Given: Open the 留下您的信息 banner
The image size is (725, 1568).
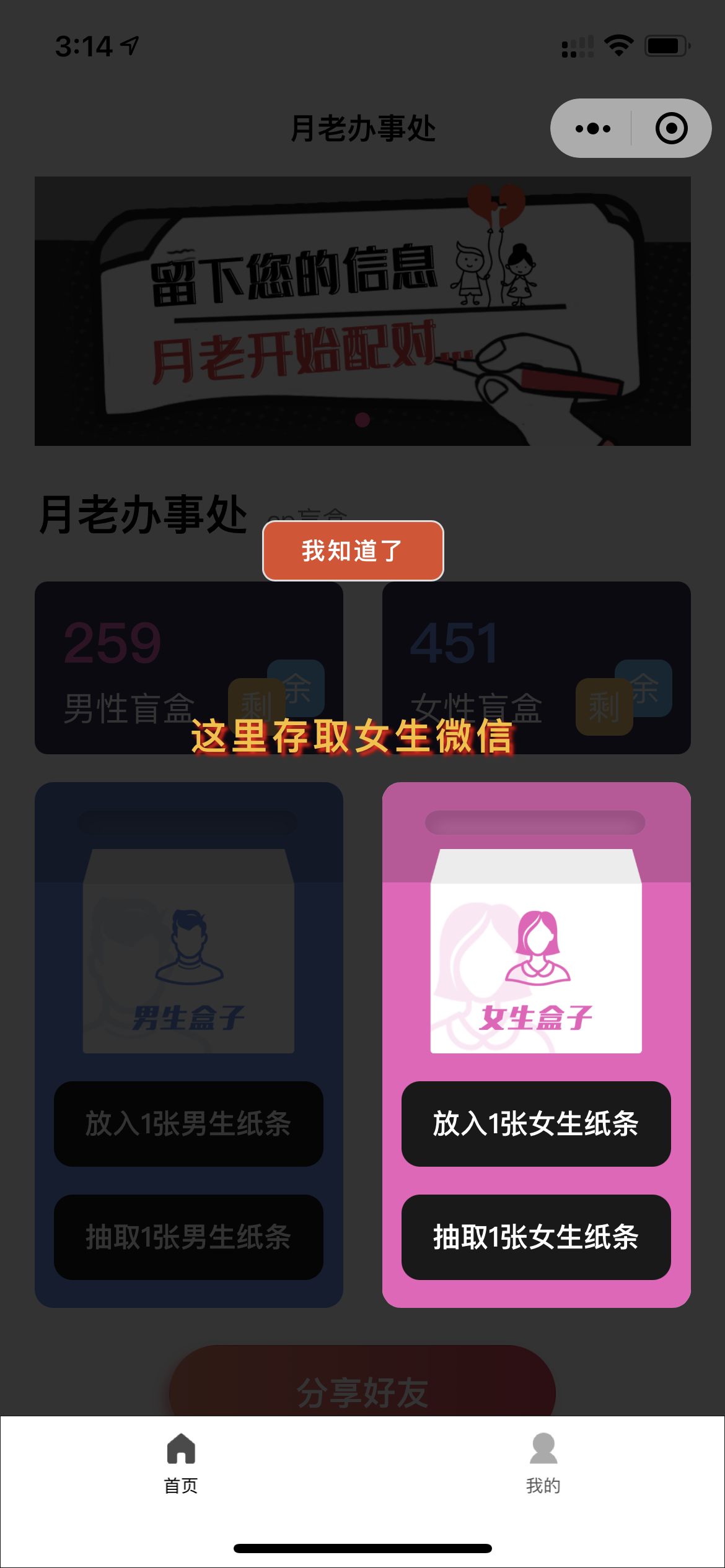Looking at the screenshot, I should 362,311.
